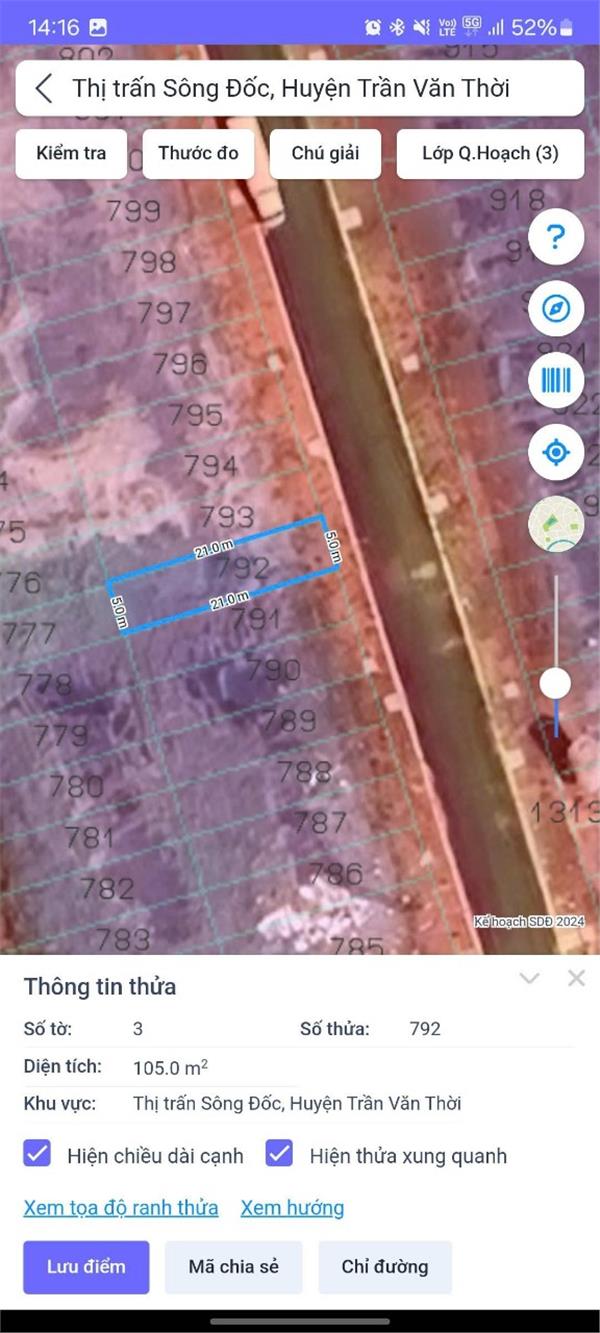Save the point with Lưu điểm

(86, 1267)
